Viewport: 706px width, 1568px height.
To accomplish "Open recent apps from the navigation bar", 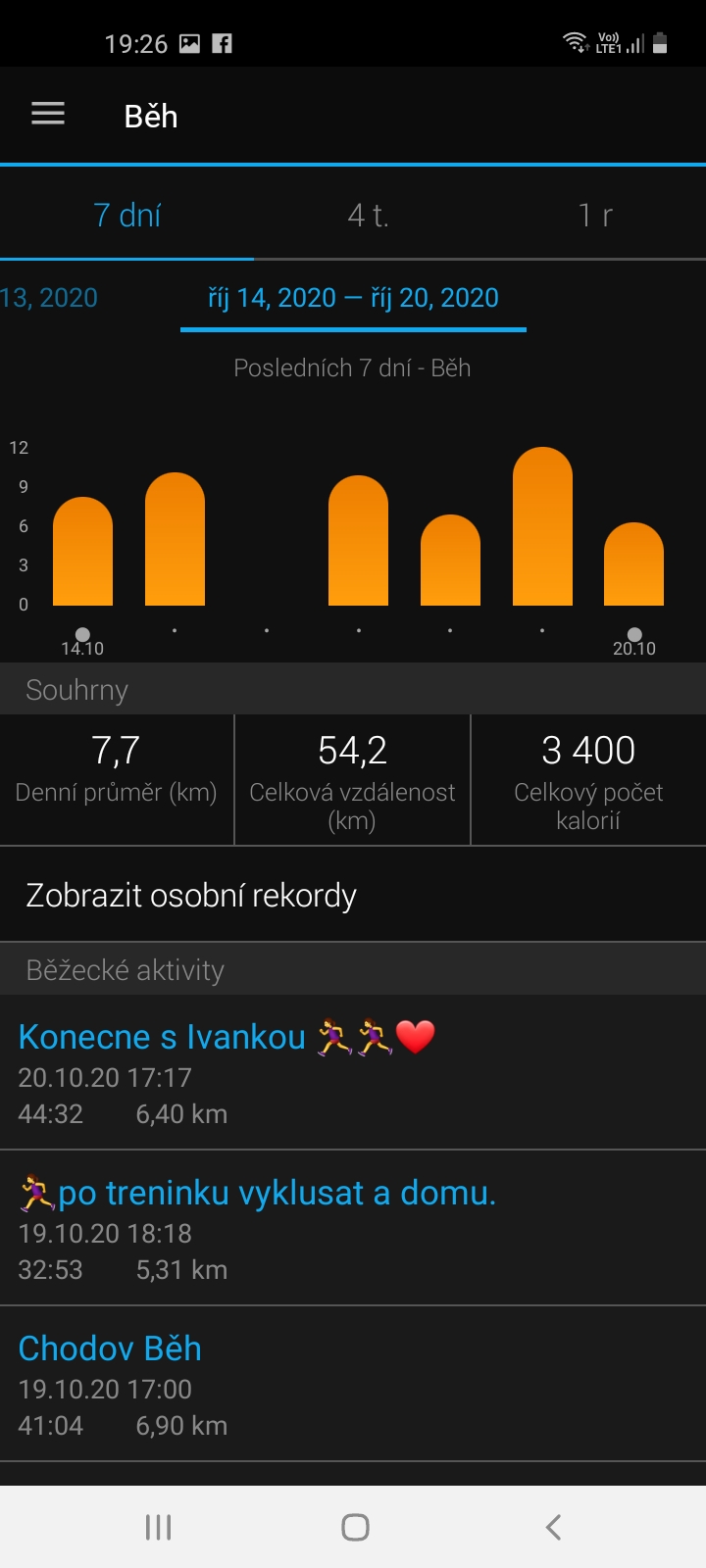I will pos(158,1527).
